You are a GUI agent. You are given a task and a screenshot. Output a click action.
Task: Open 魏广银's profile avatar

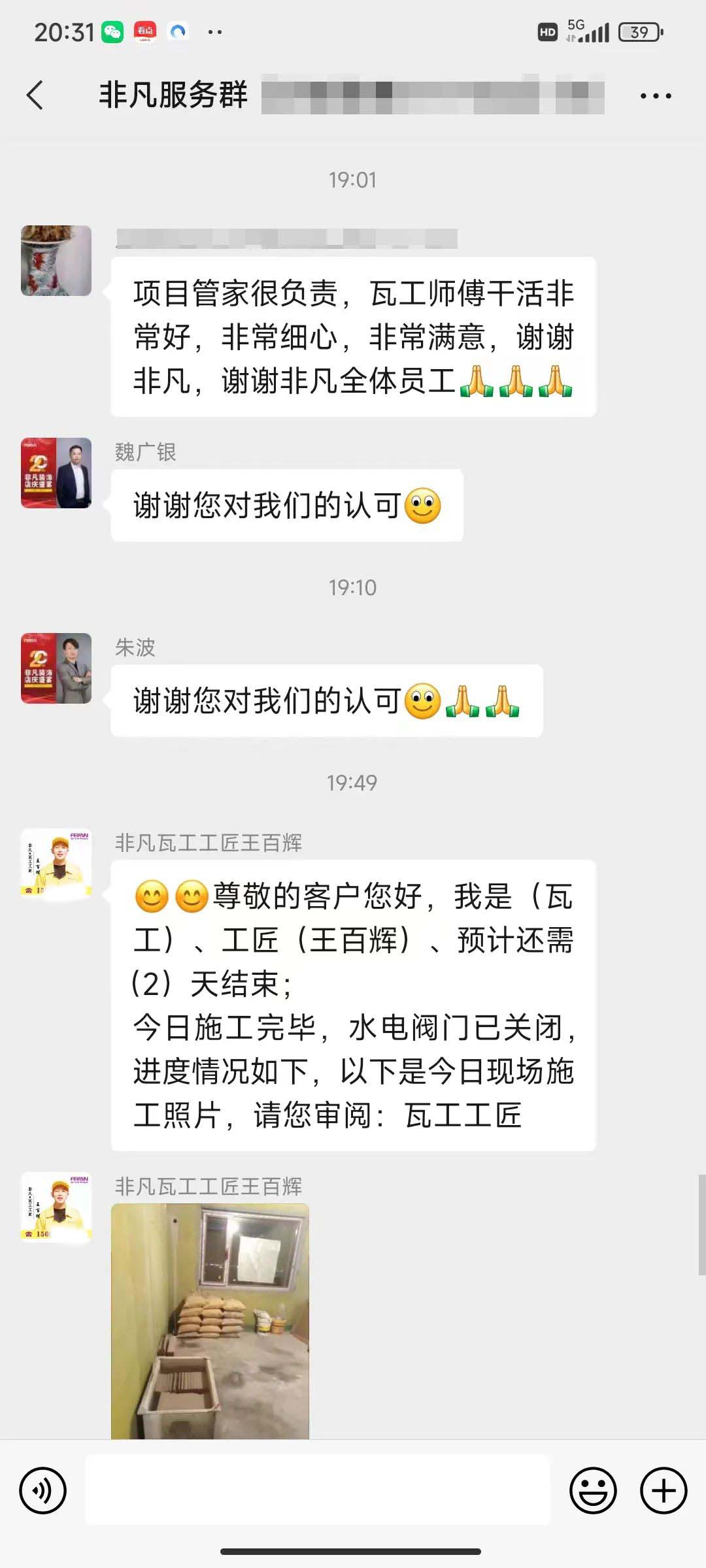[x=56, y=473]
